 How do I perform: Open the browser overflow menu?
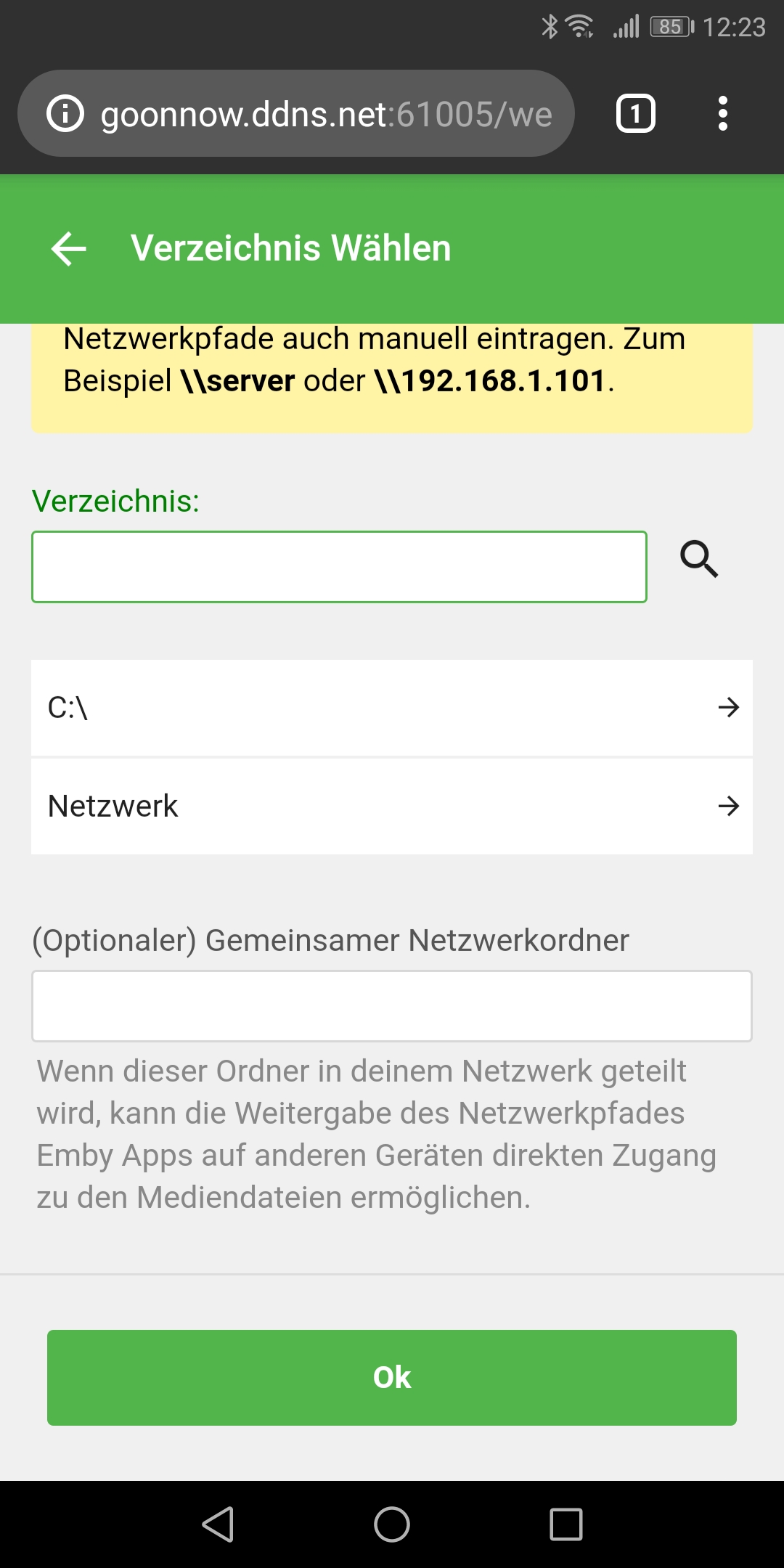coord(722,114)
